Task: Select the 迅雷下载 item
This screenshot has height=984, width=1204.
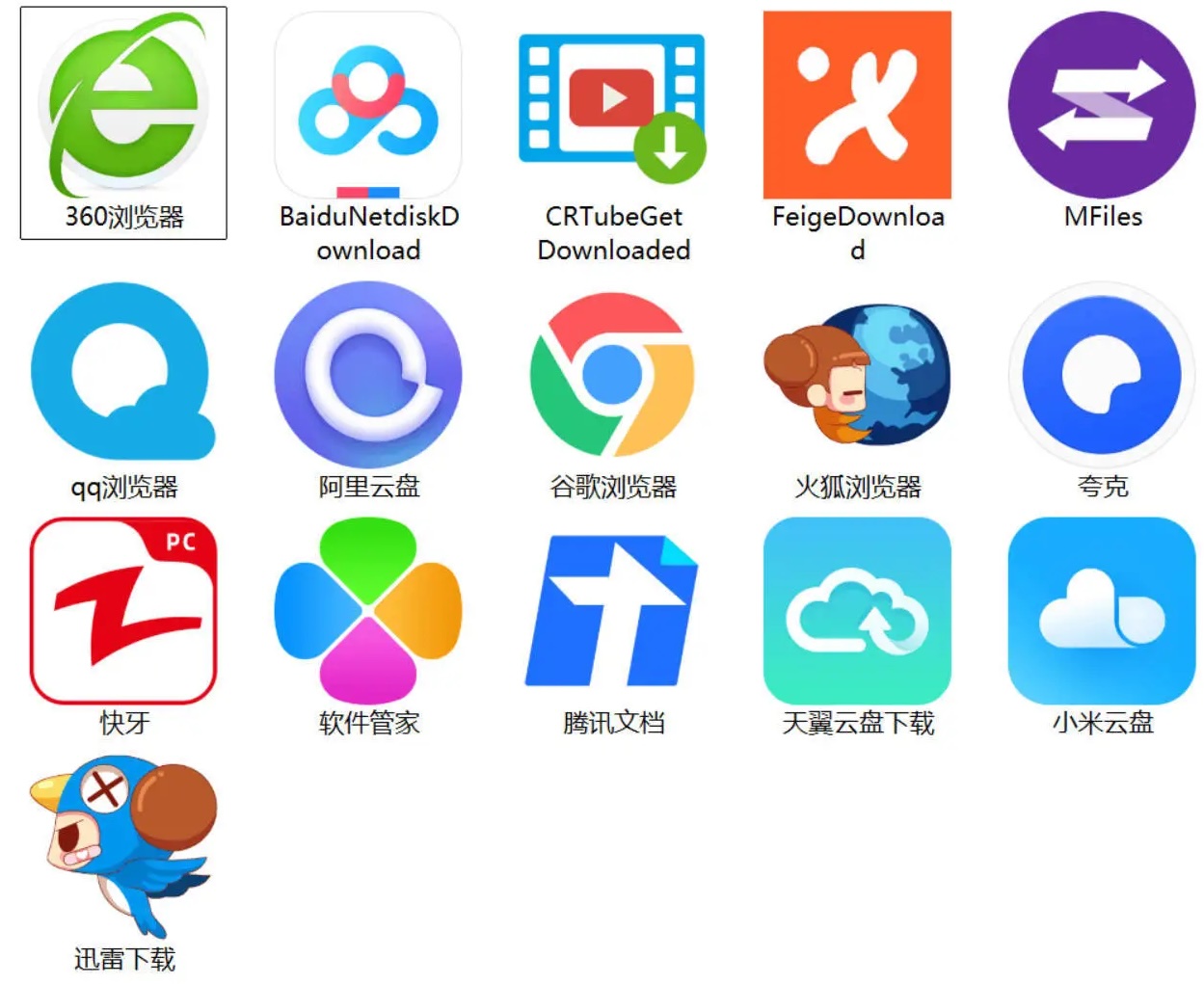Action: 123,846
